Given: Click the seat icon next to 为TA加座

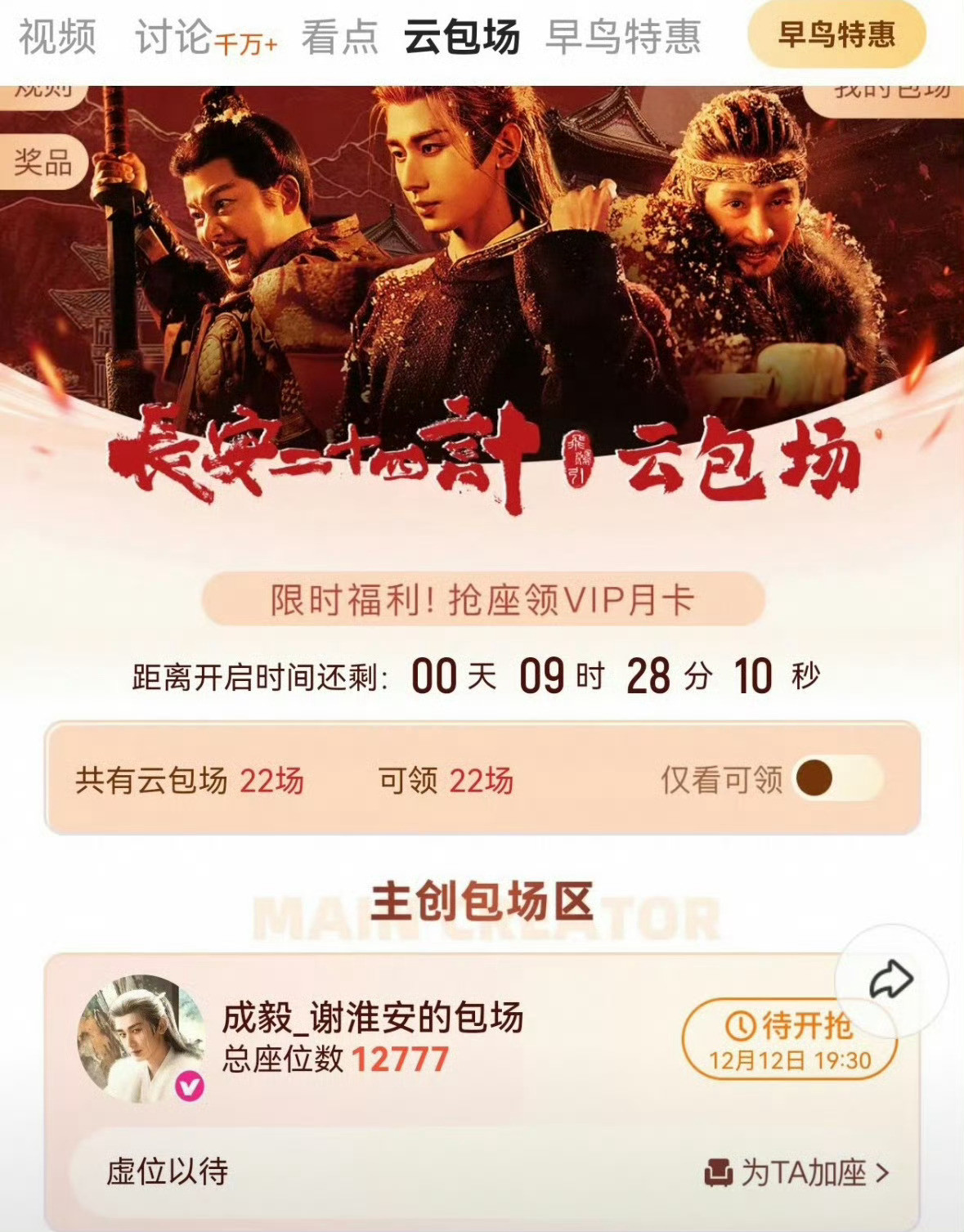Looking at the screenshot, I should pyautogui.click(x=720, y=1172).
